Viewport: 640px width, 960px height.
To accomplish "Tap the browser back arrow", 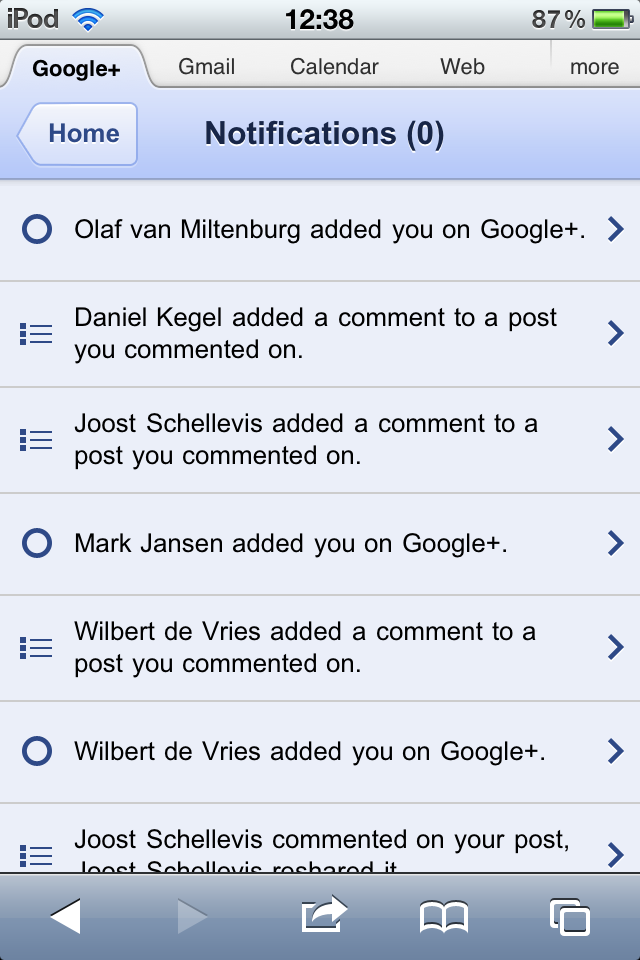I will coord(65,916).
